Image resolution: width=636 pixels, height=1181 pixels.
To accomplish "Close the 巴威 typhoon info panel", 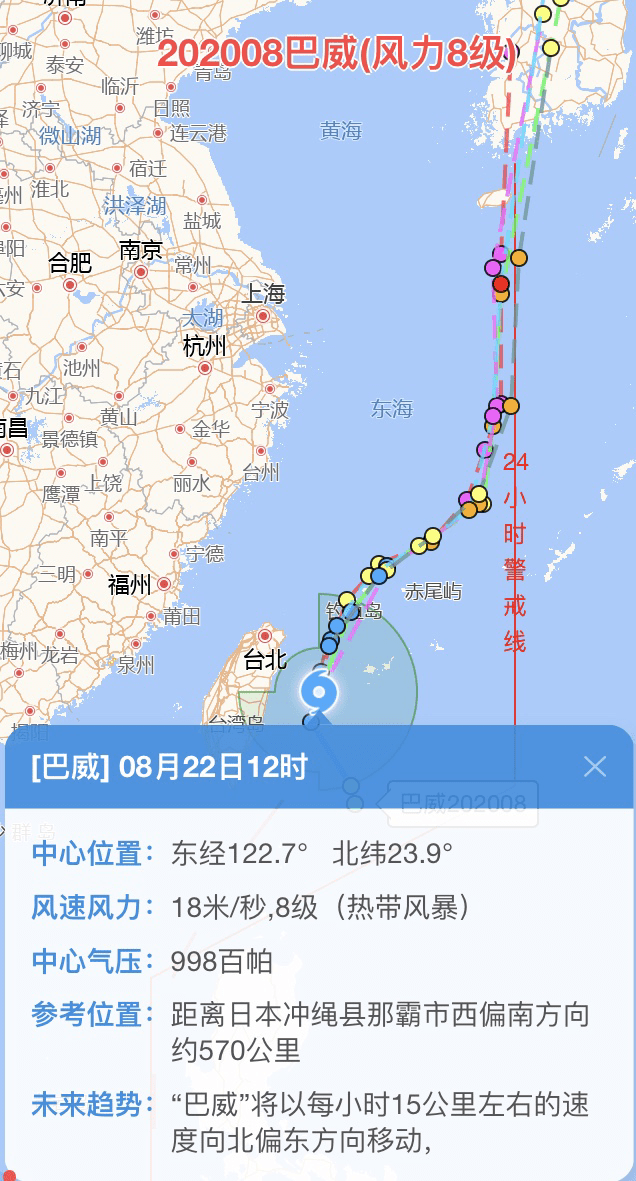I will (x=595, y=767).
